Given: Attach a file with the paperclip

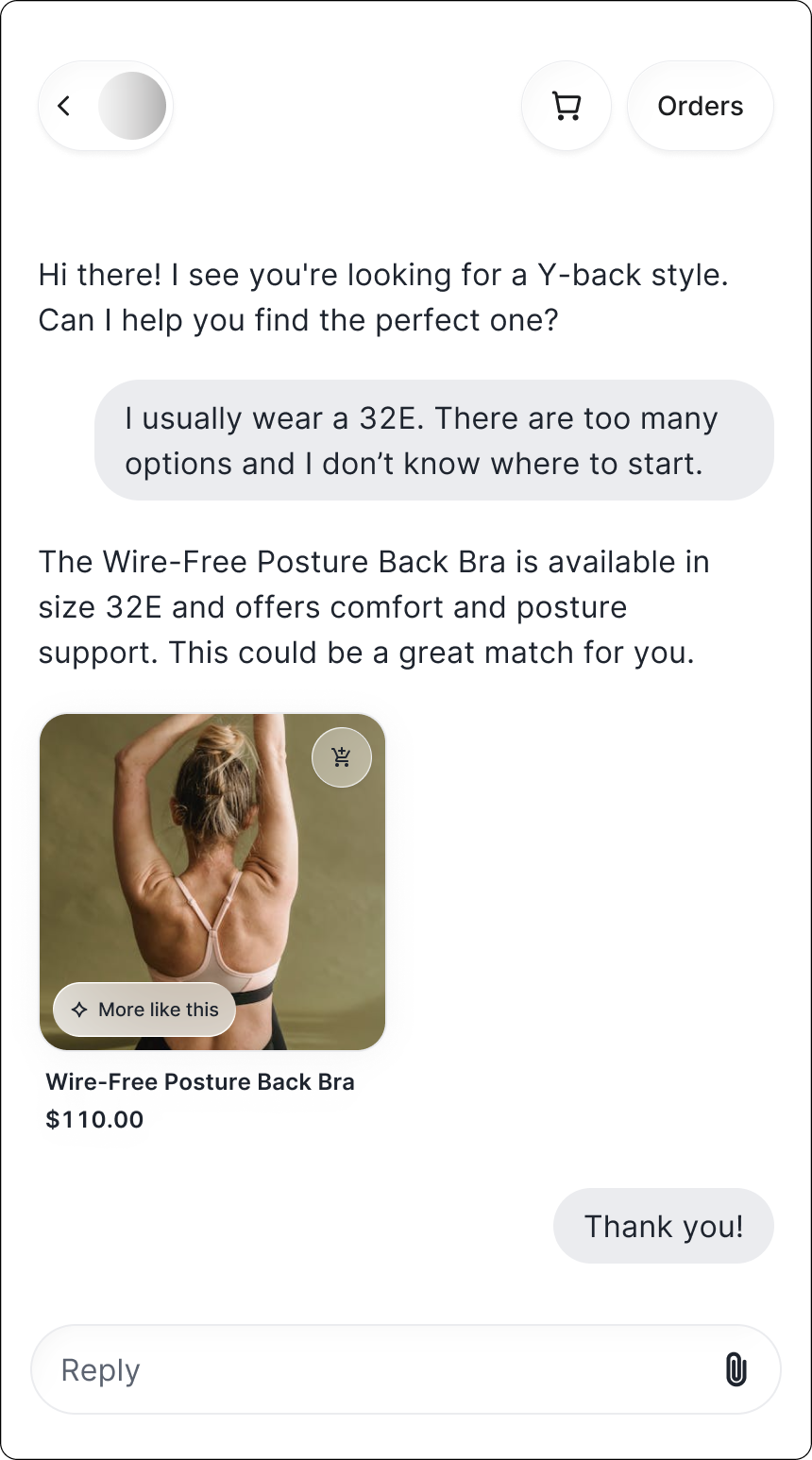Looking at the screenshot, I should [x=736, y=1369].
